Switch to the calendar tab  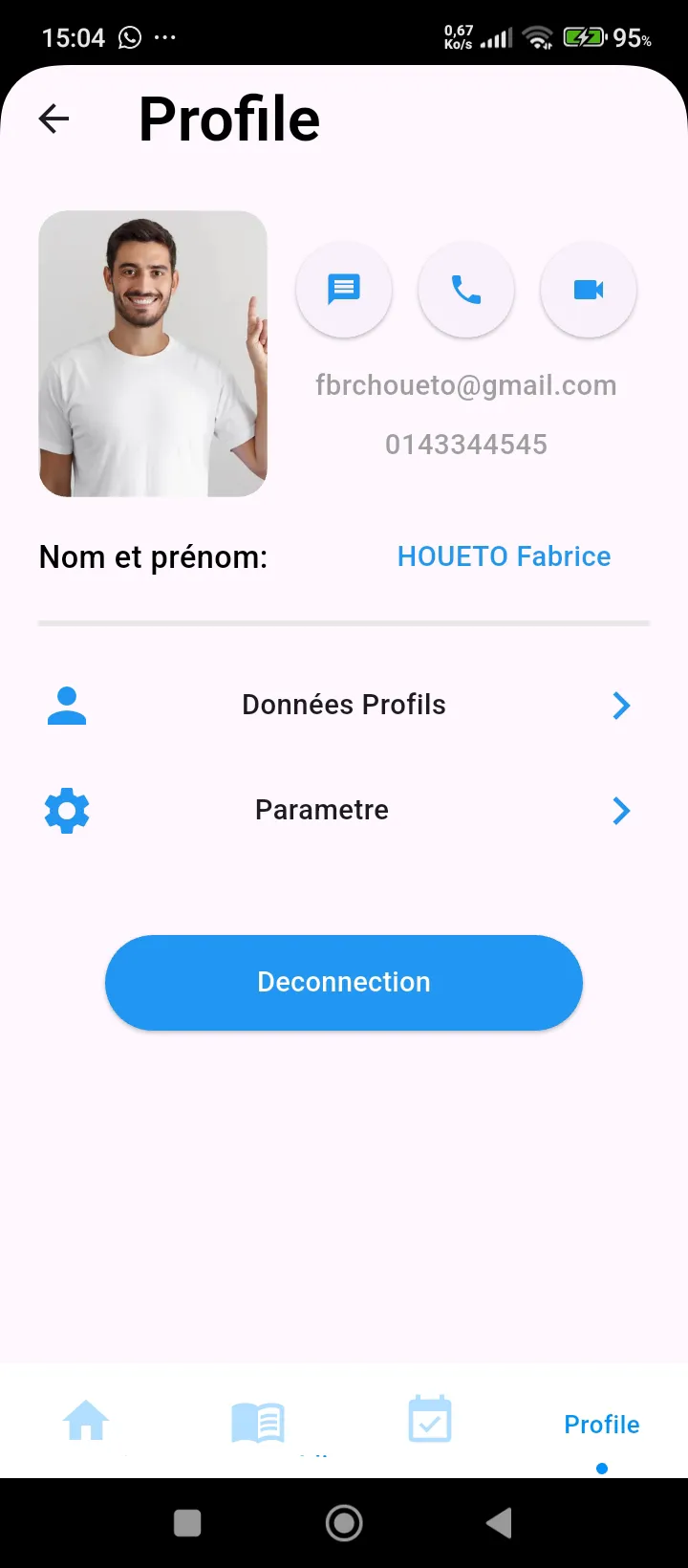click(430, 1420)
